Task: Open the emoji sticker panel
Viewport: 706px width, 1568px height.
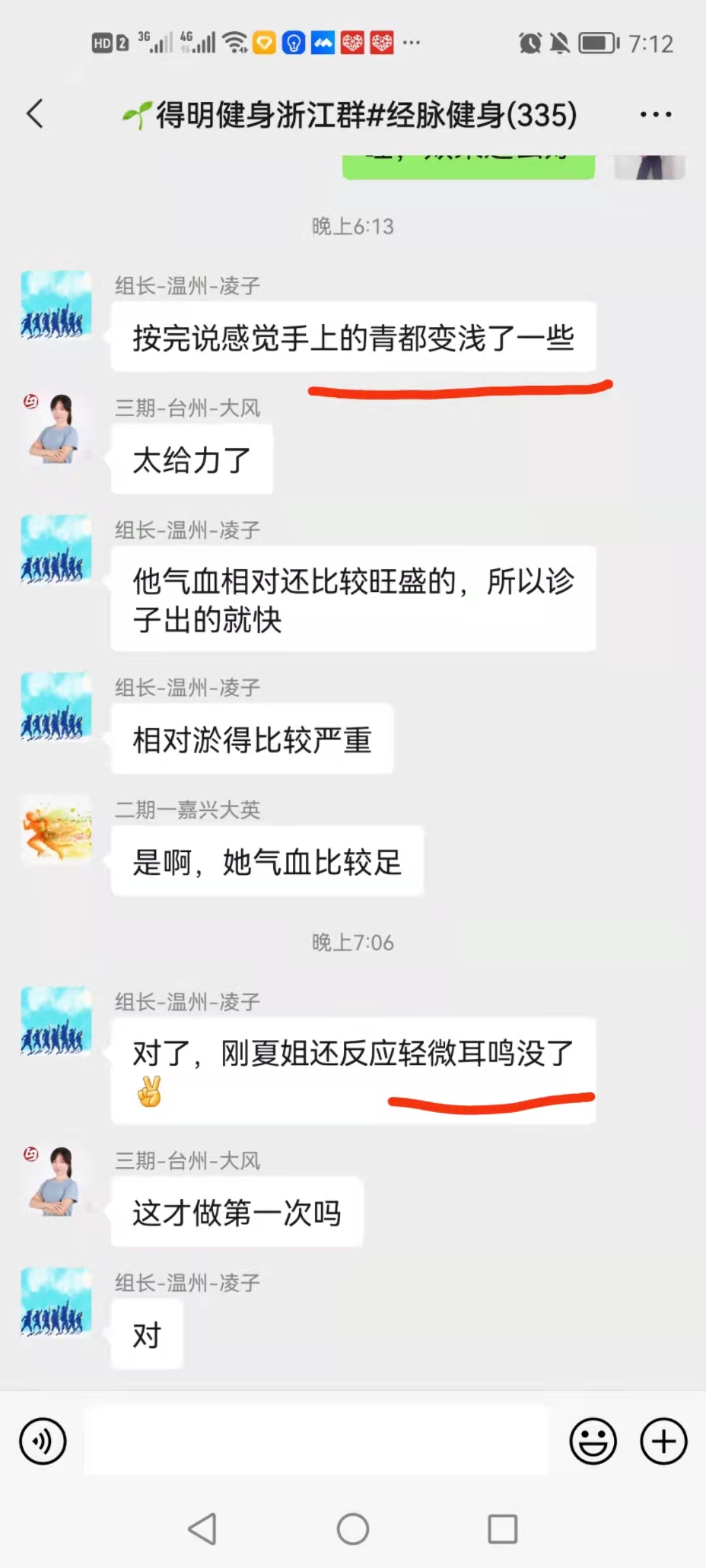Action: coord(593,1441)
